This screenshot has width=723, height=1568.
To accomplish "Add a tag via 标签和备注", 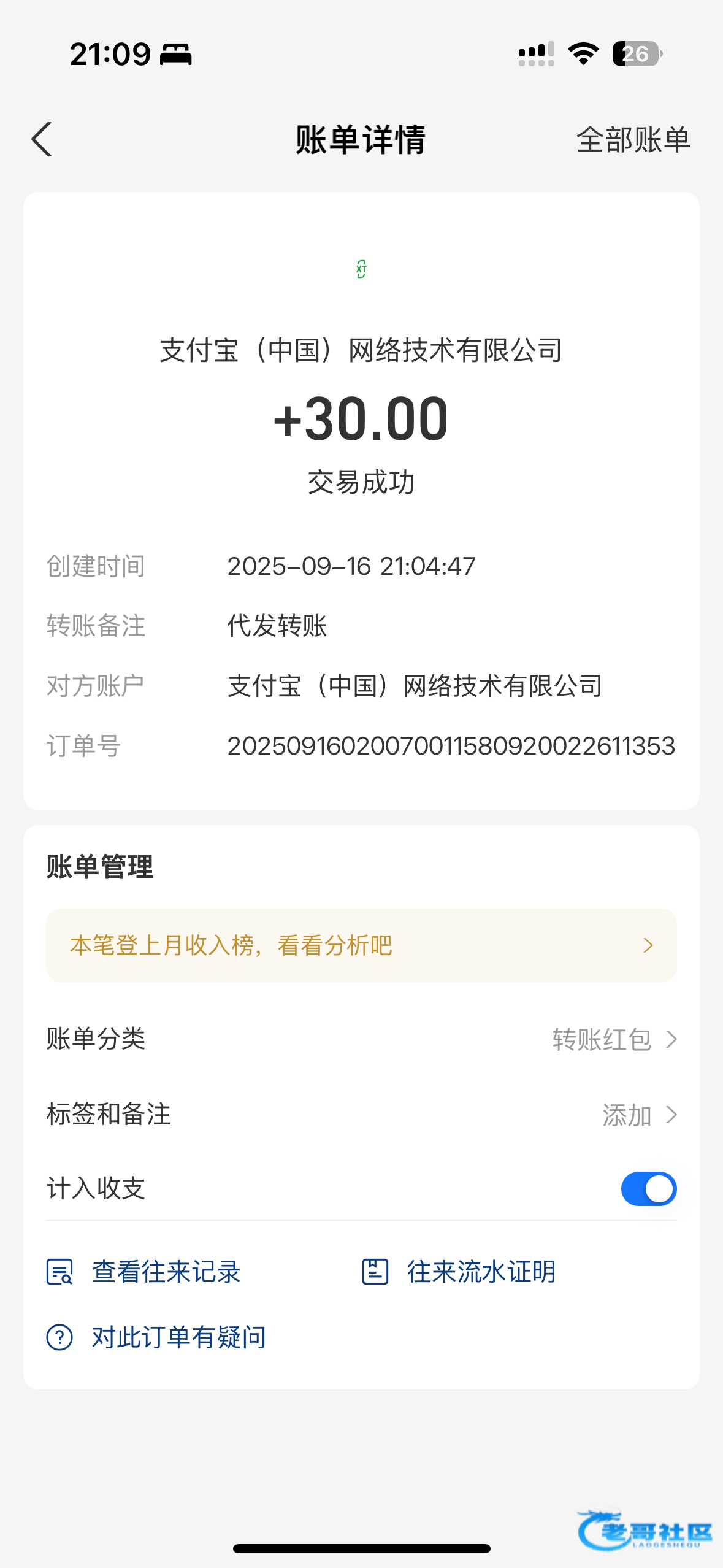I will pos(638,1115).
